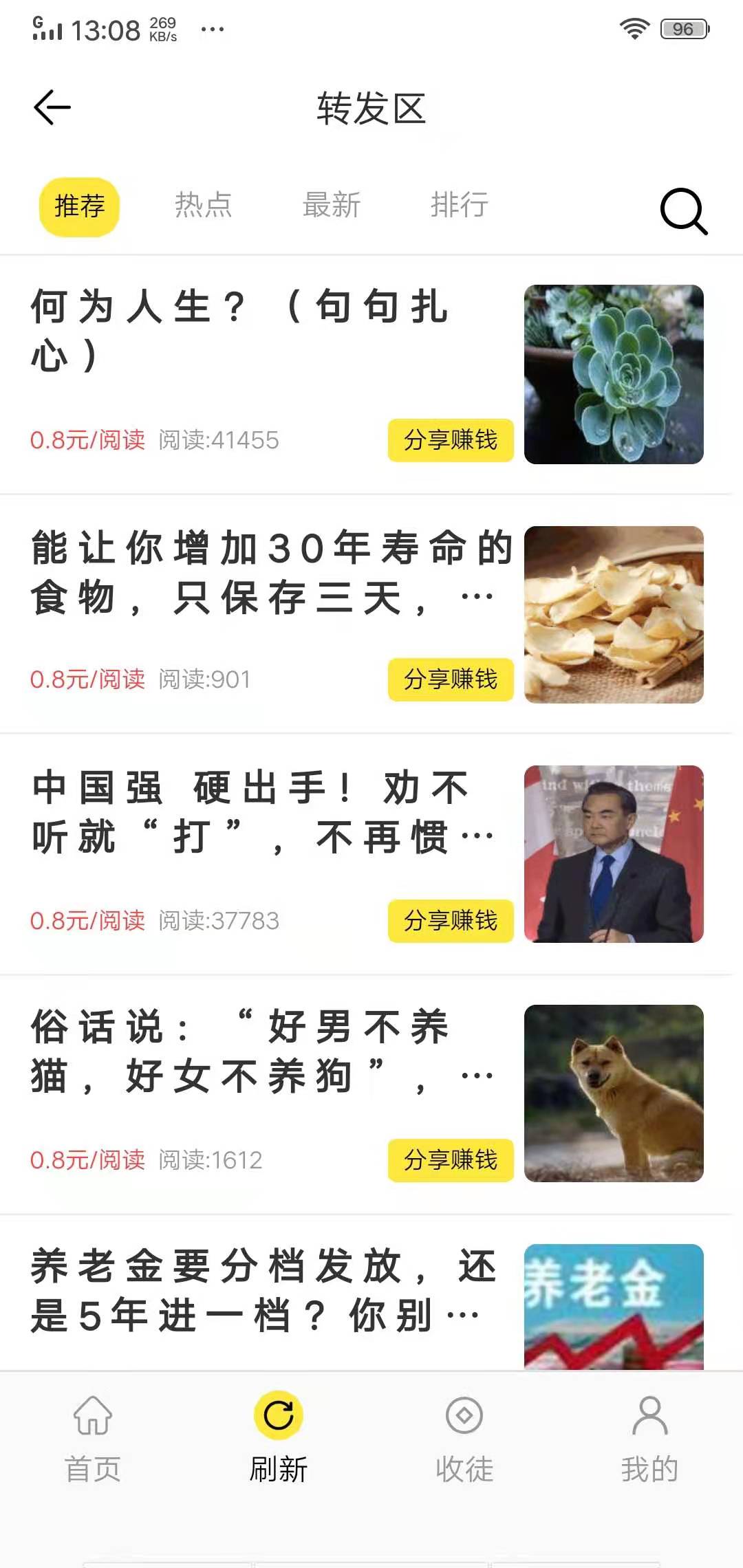Image resolution: width=743 pixels, height=1568 pixels.
Task: Tap the battery indicator showing 96
Action: point(685,29)
